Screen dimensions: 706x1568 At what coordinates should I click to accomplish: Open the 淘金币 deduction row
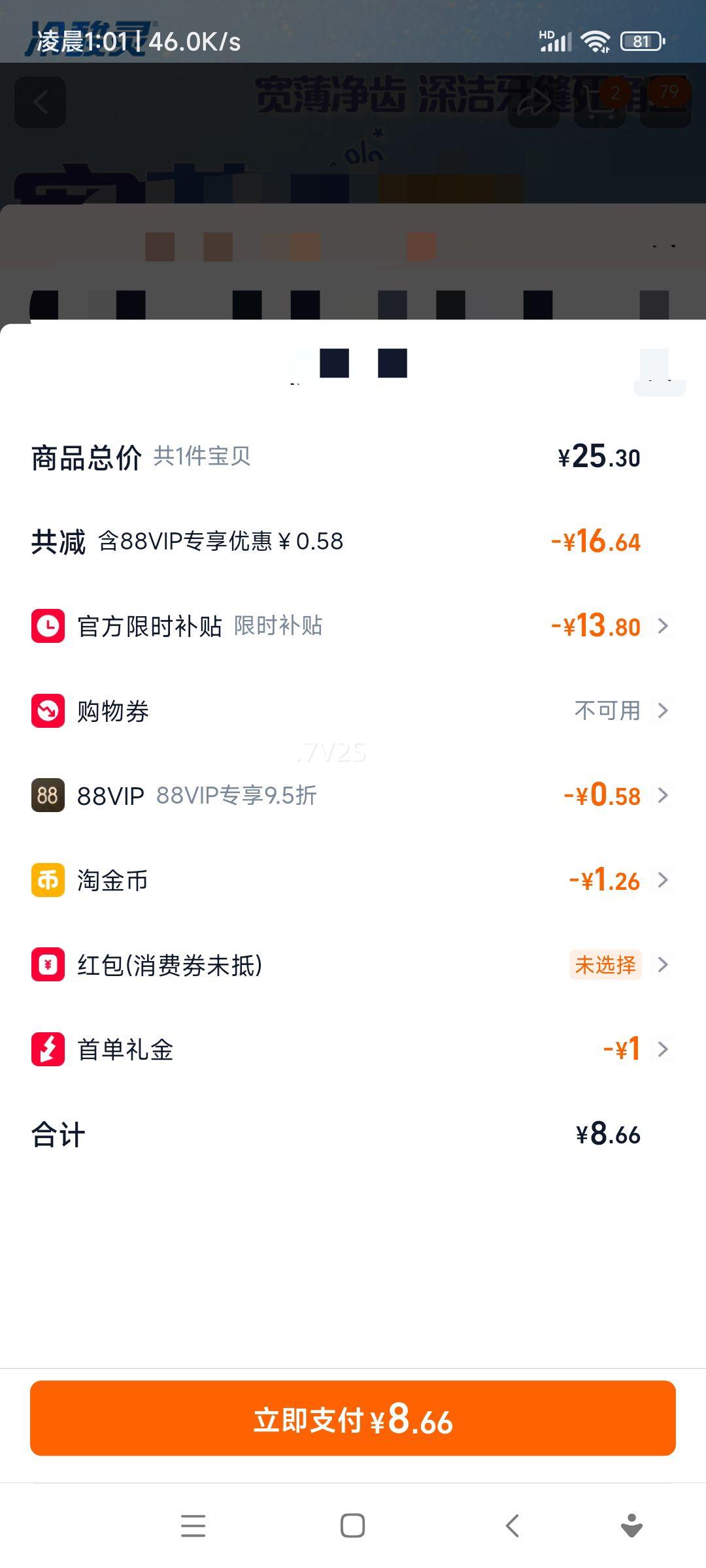coord(353,880)
